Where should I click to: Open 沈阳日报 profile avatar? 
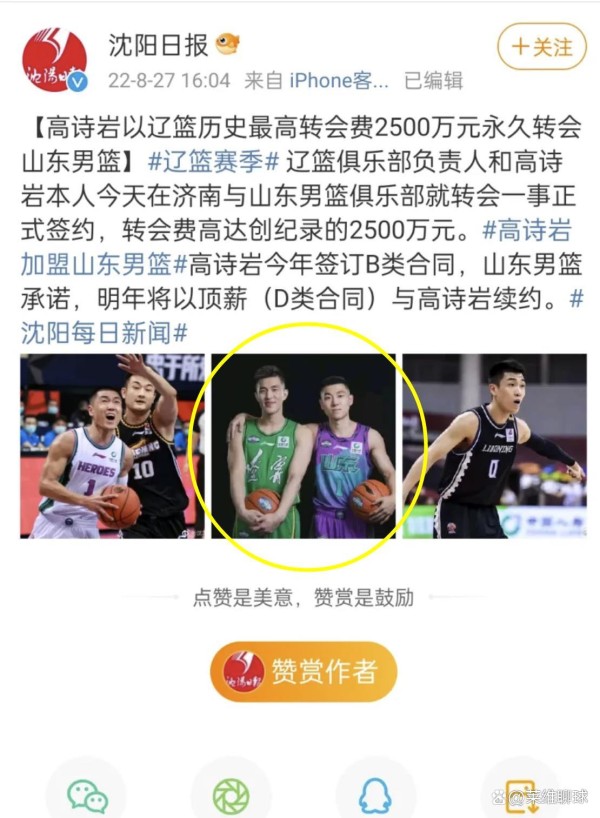[x=55, y=60]
